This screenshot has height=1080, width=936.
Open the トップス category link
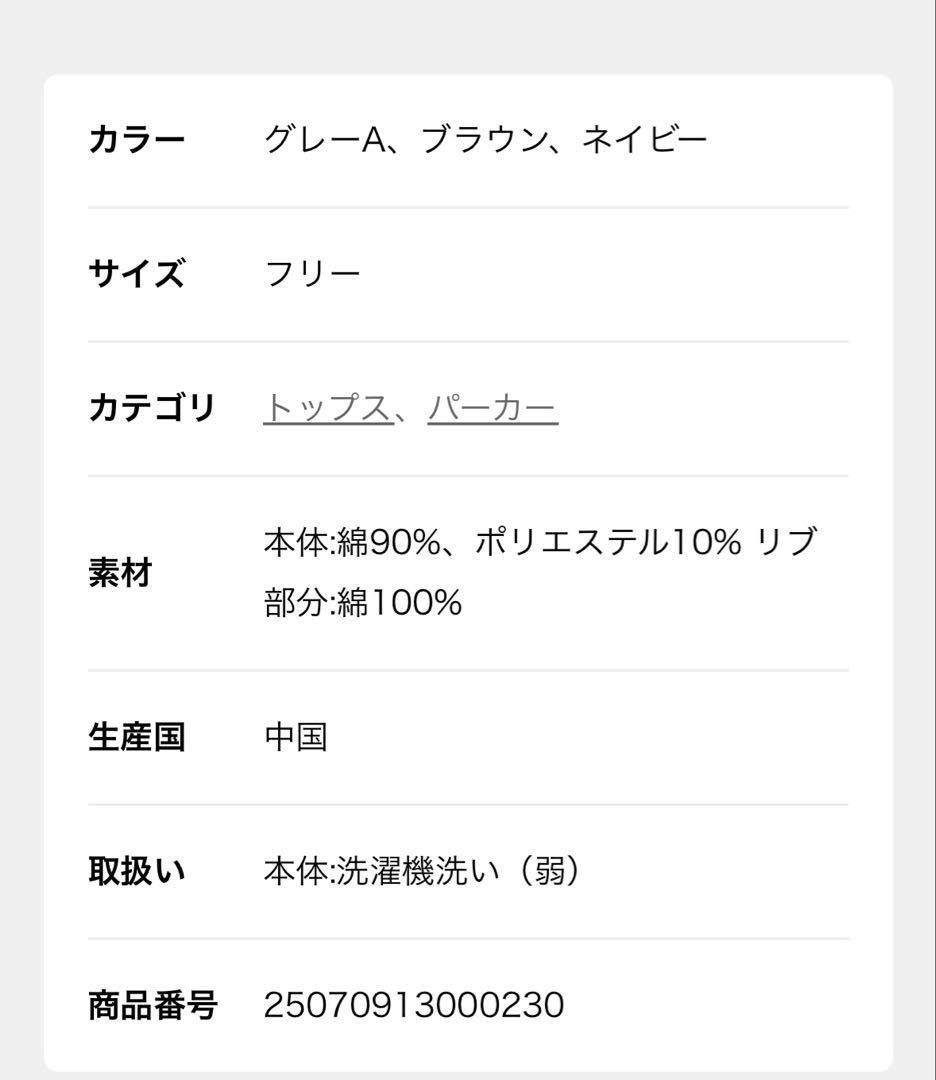[327, 406]
